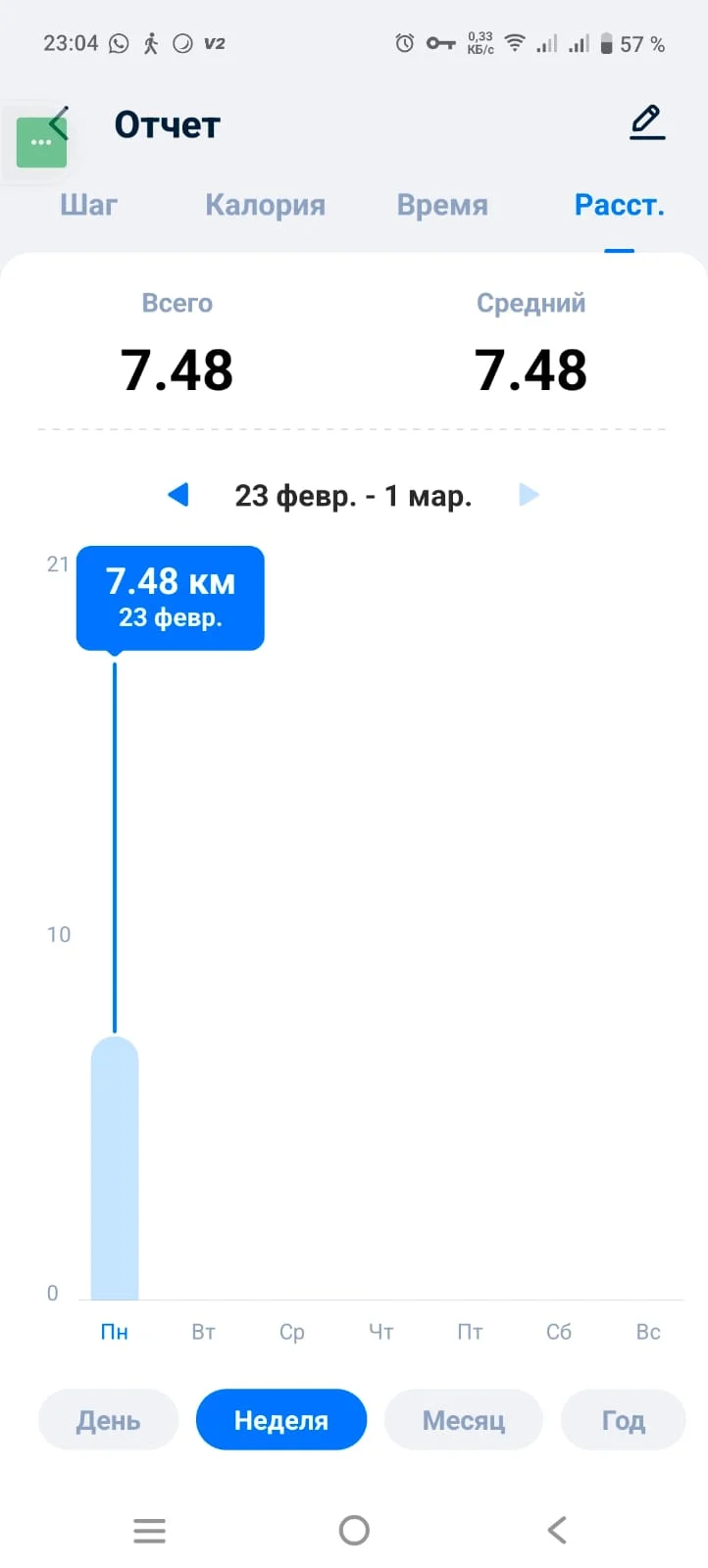Open the edit pencil icon

pyautogui.click(x=646, y=123)
